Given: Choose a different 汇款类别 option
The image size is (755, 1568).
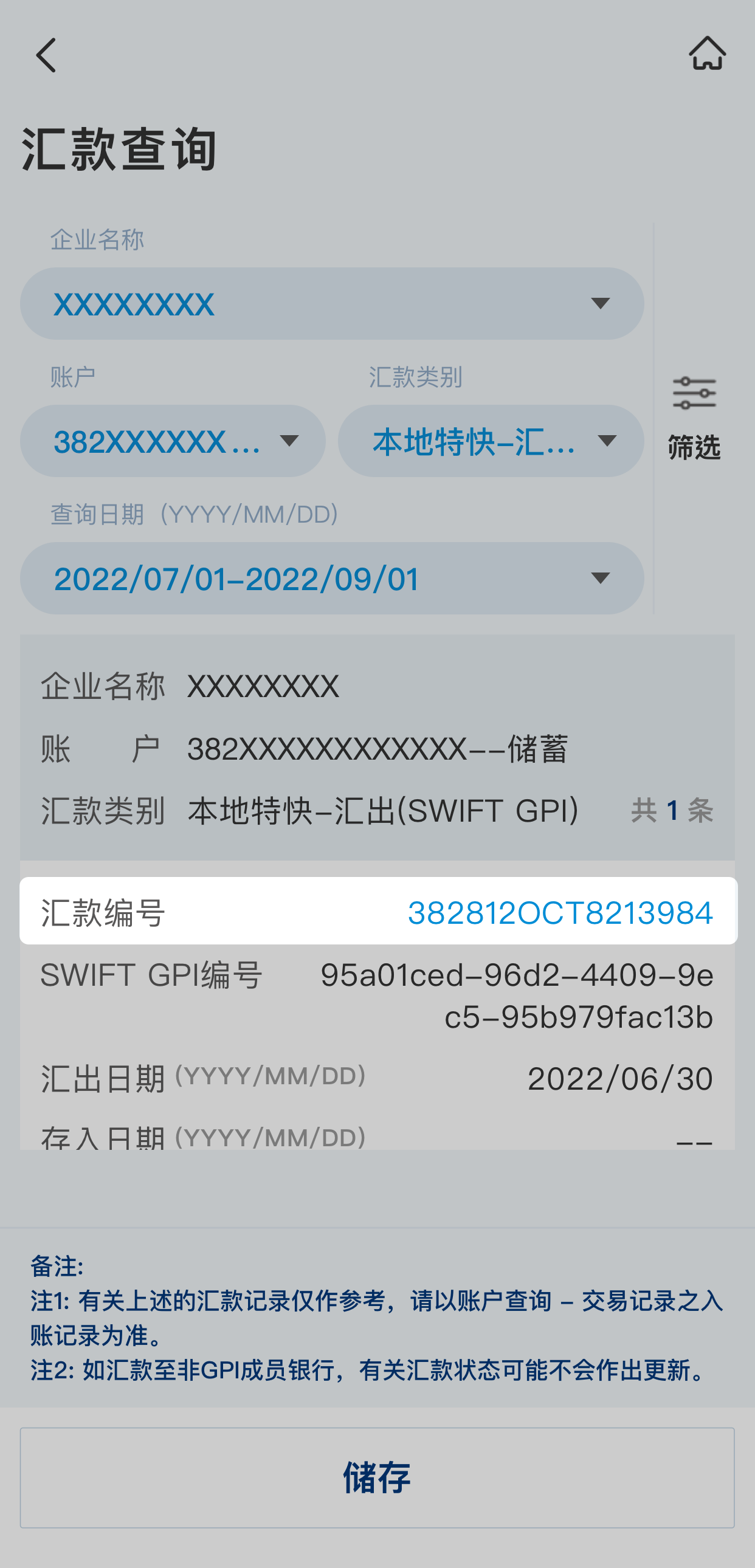Looking at the screenshot, I should click(x=491, y=441).
